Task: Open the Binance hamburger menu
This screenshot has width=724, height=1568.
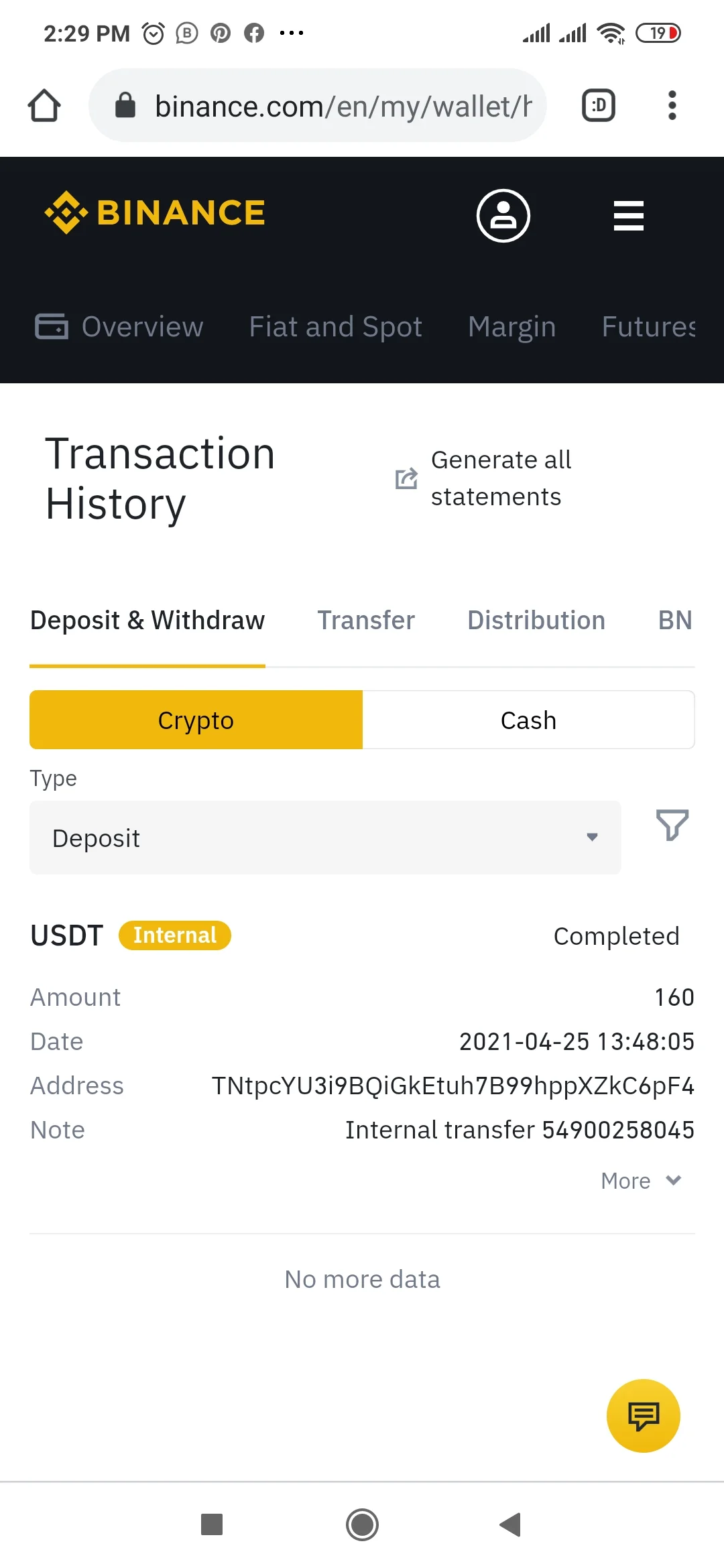Action: point(628,216)
